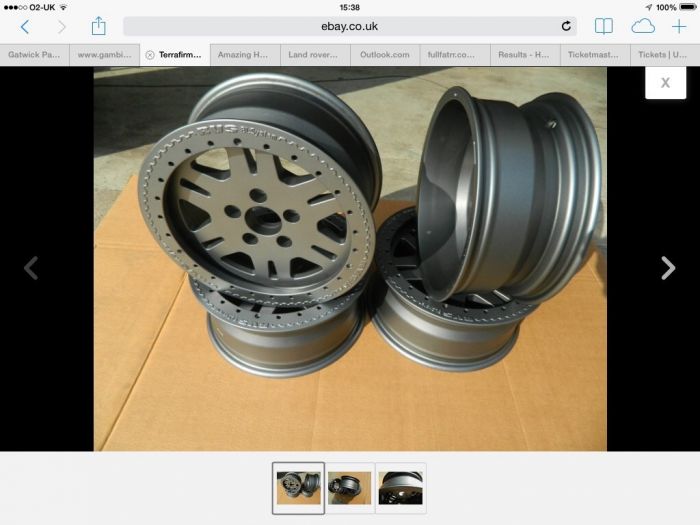Viewport: 700px width, 525px height.
Task: Open the bookmarks book icon
Action: pyautogui.click(x=604, y=27)
